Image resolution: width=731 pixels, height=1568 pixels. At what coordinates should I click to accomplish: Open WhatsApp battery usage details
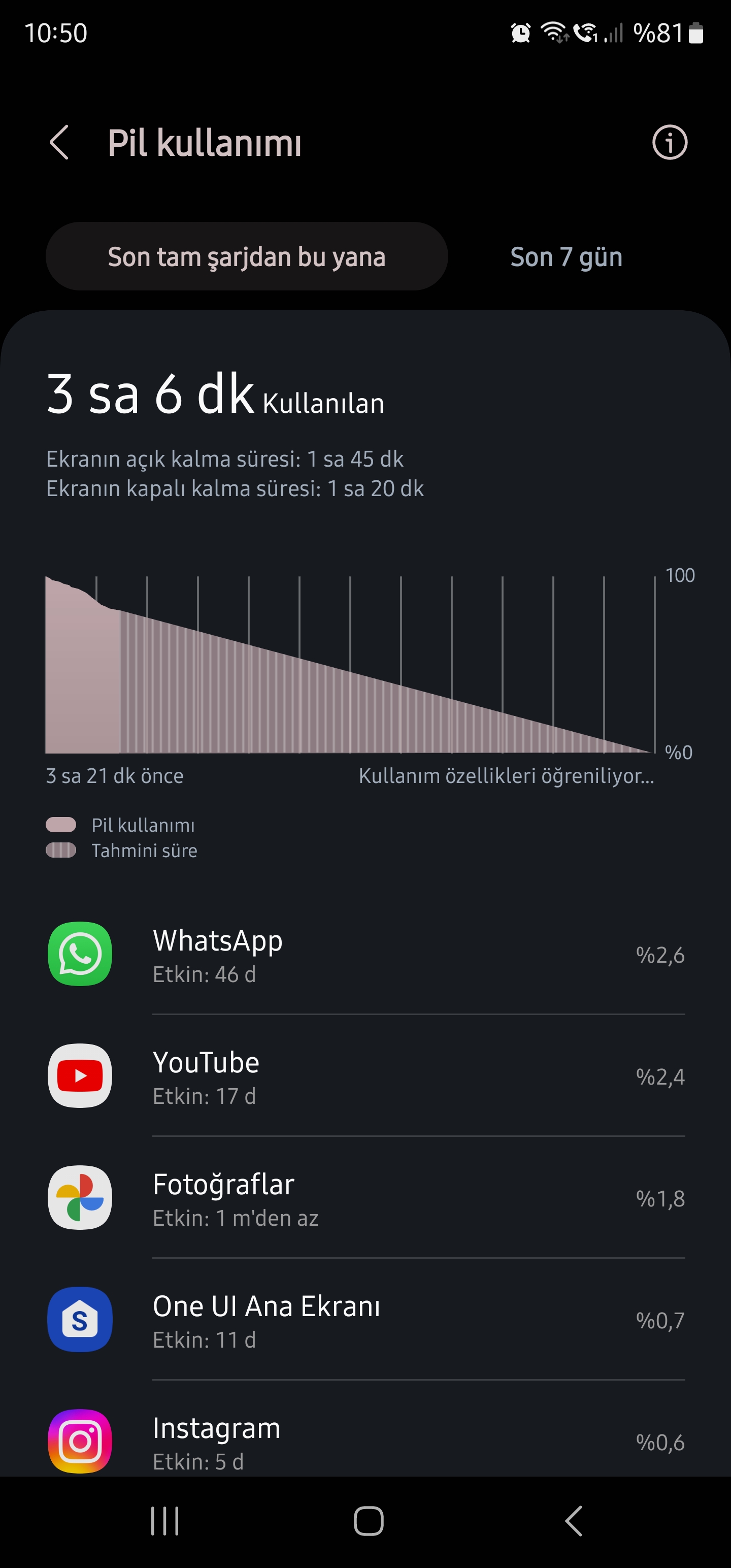tap(365, 954)
